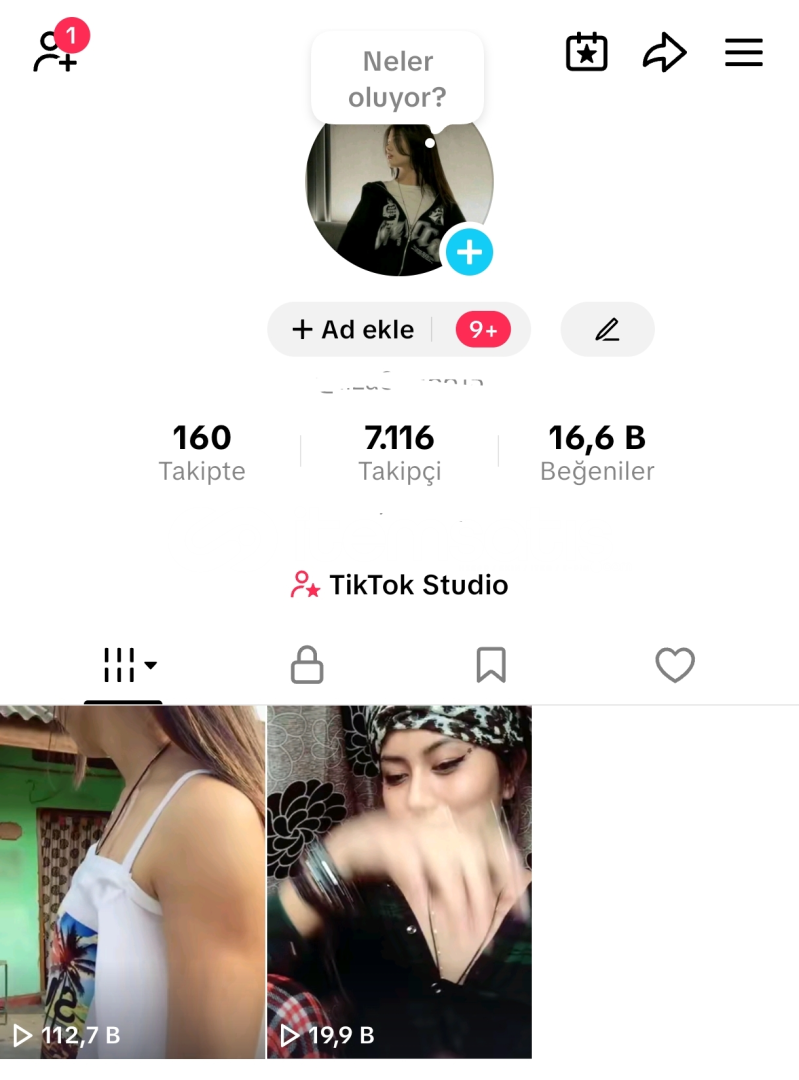
Task: Open the hamburger menu
Action: click(744, 52)
